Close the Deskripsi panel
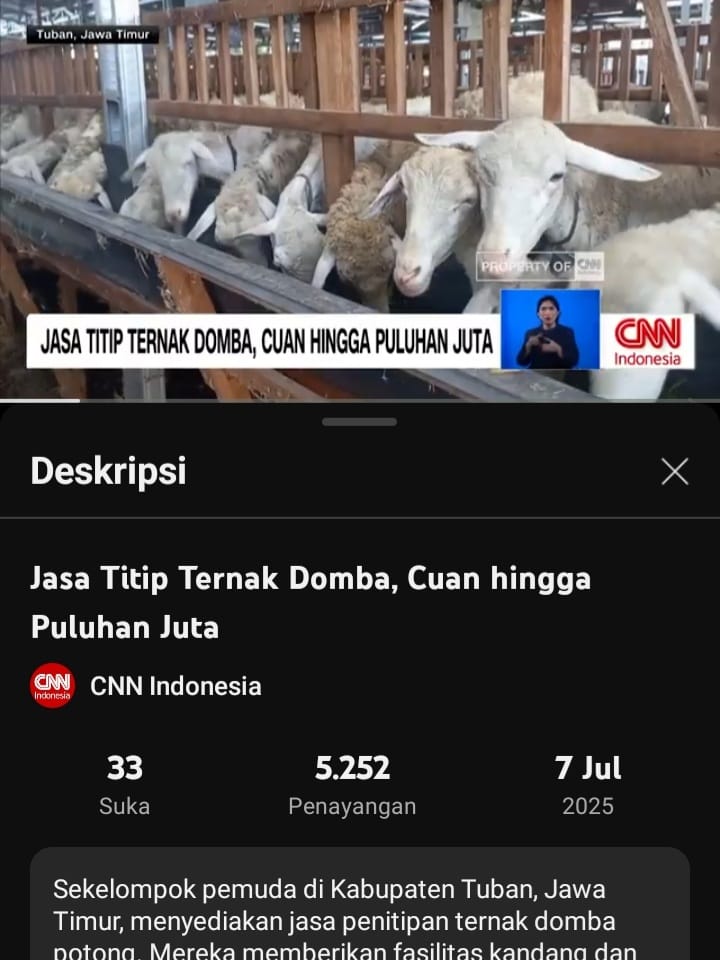 [x=675, y=471]
